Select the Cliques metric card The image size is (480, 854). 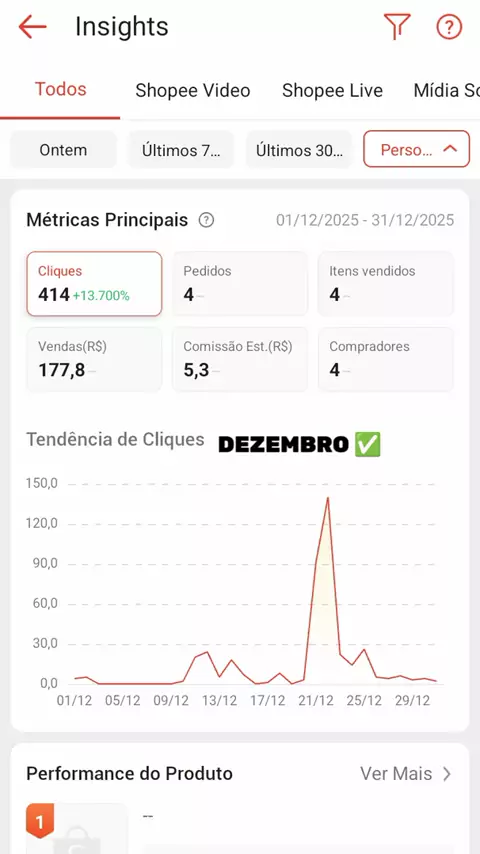(94, 284)
